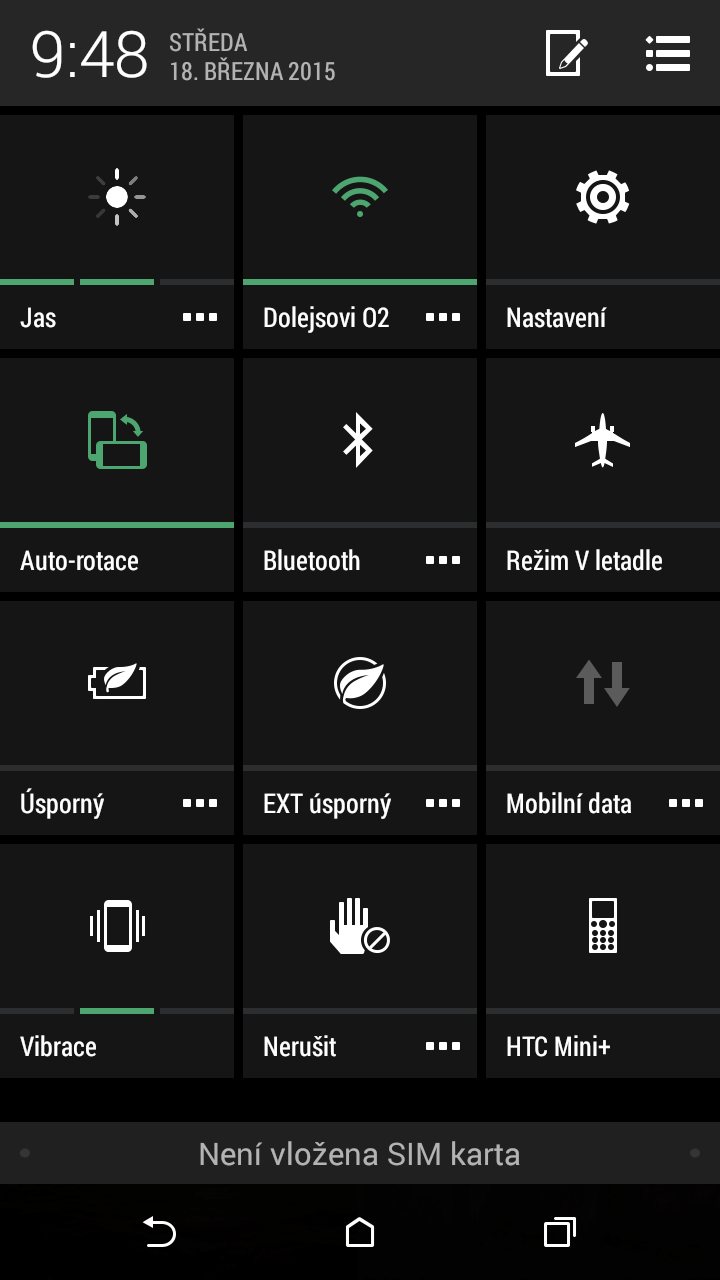Open the HTC Mini+ tile
This screenshot has width=720, height=1280.
(x=602, y=926)
